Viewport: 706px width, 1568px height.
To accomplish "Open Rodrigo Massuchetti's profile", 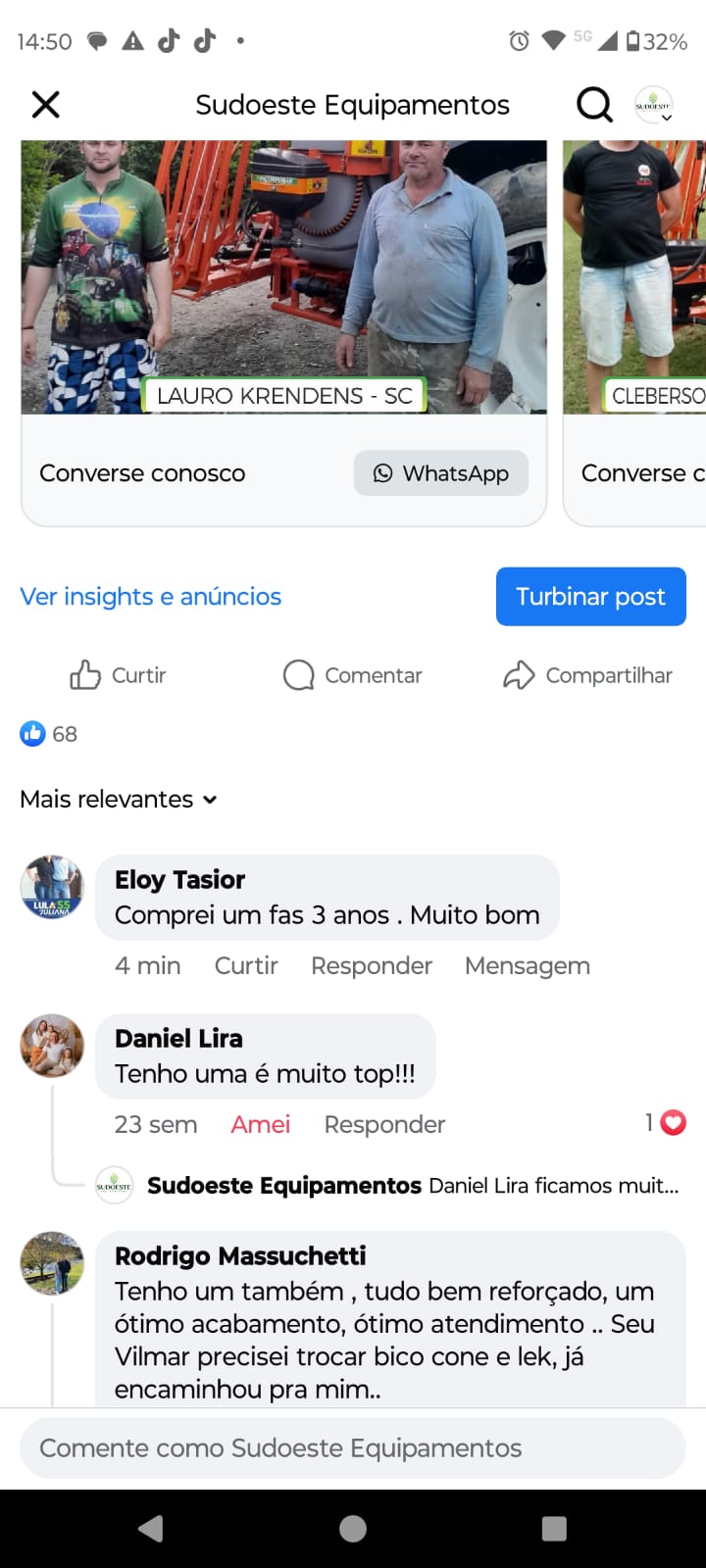I will [x=51, y=1263].
